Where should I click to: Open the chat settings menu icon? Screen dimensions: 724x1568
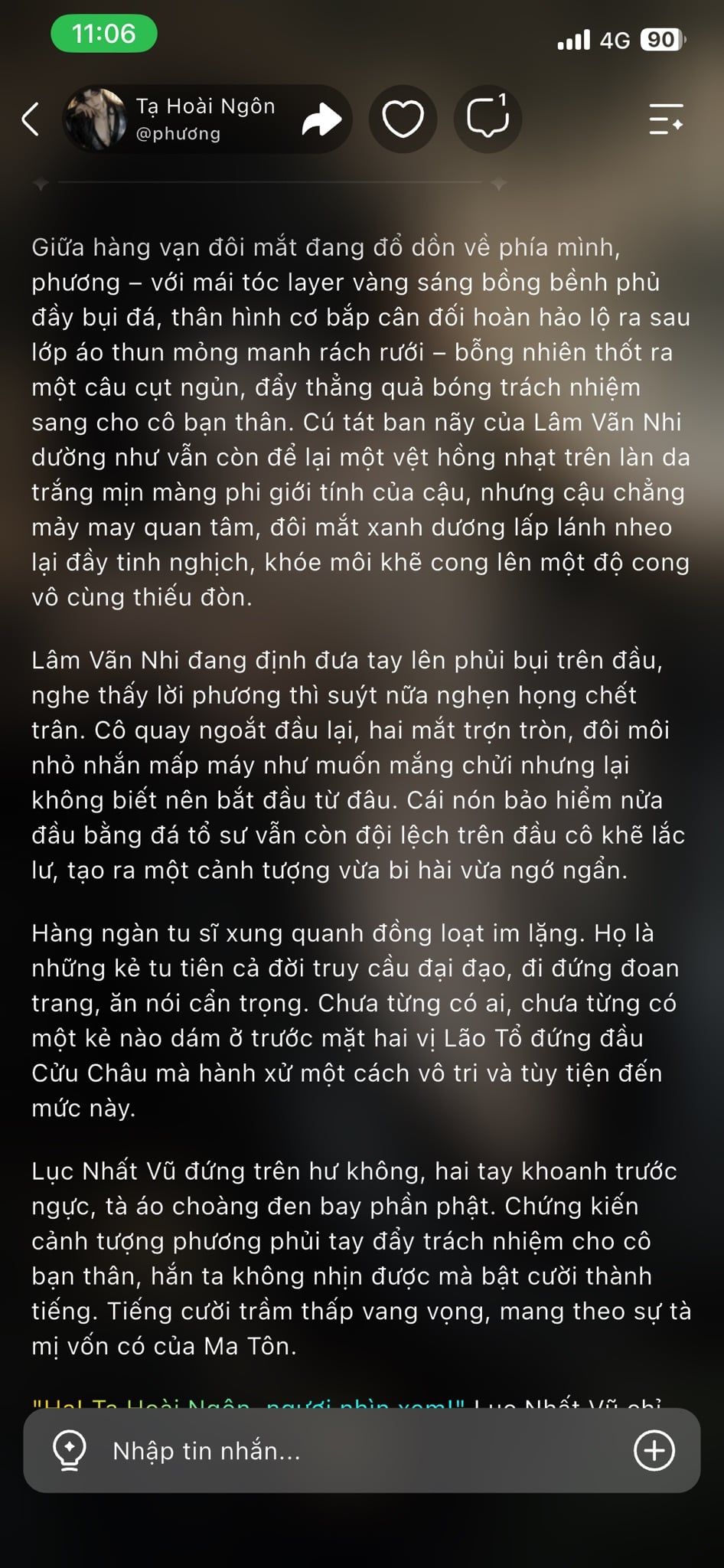pyautogui.click(x=665, y=119)
